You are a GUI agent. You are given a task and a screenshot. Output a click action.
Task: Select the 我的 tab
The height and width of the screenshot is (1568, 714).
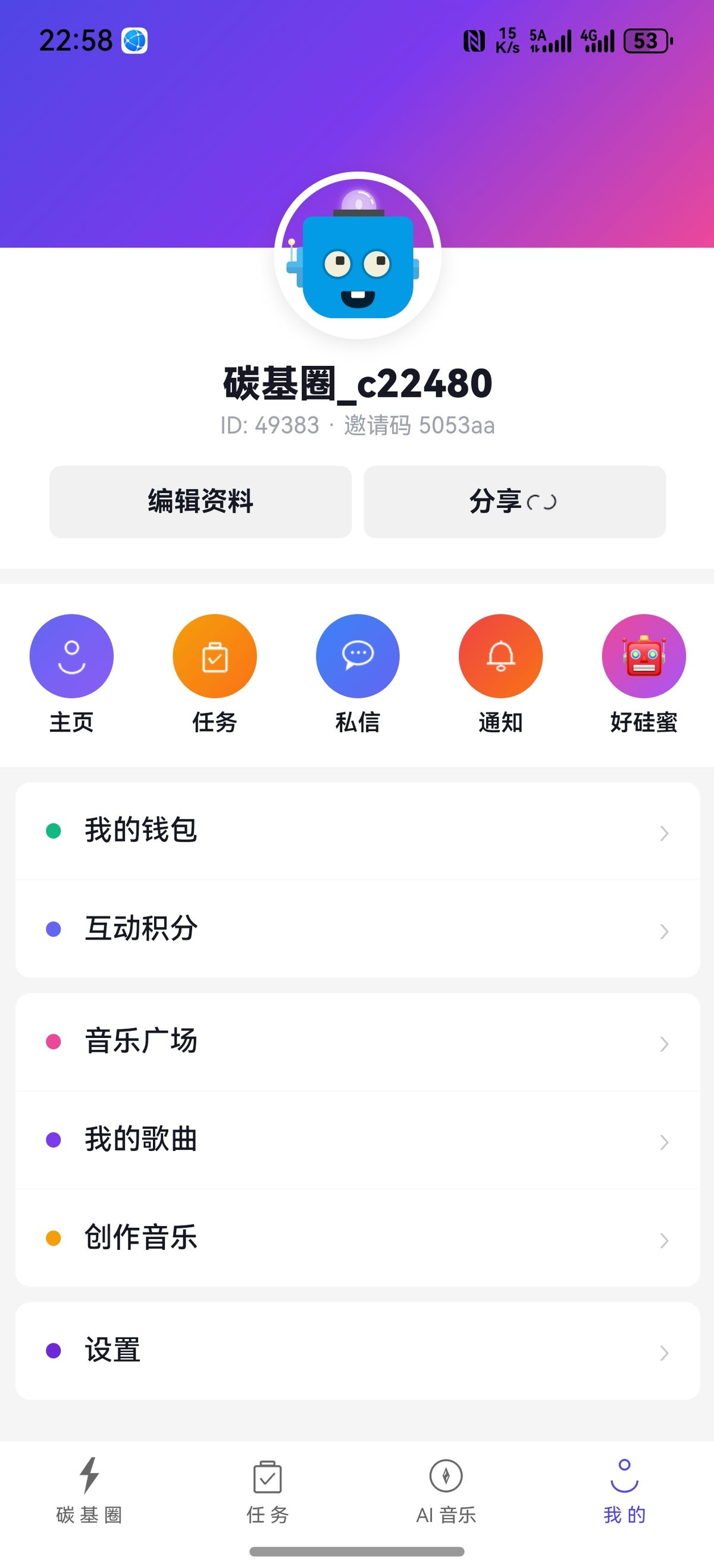pyautogui.click(x=625, y=1489)
